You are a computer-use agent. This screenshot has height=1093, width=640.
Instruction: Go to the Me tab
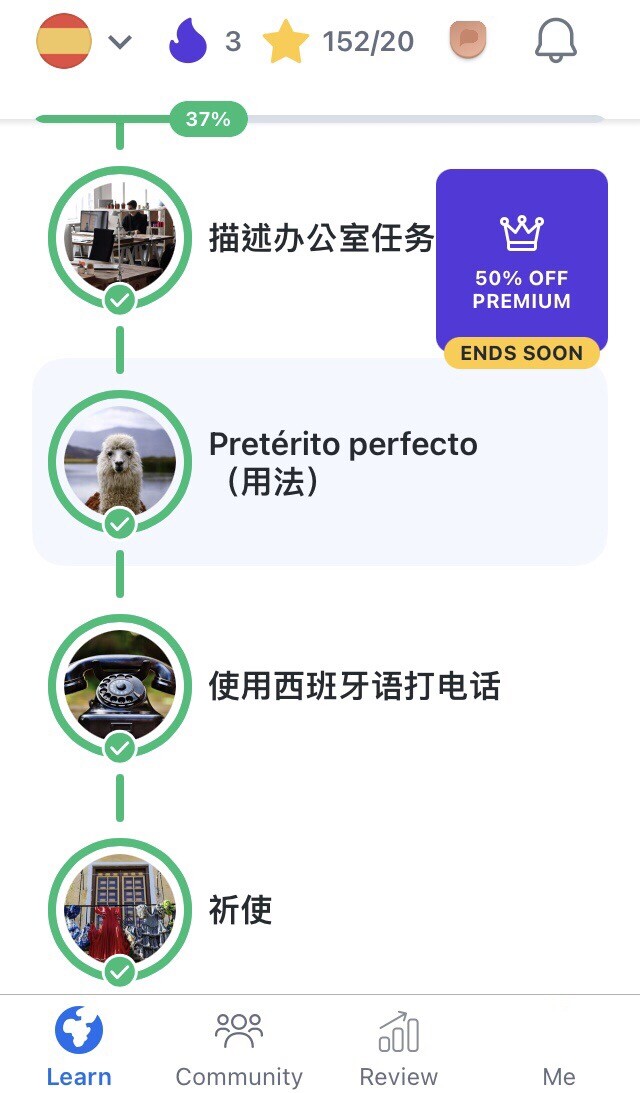[558, 1047]
